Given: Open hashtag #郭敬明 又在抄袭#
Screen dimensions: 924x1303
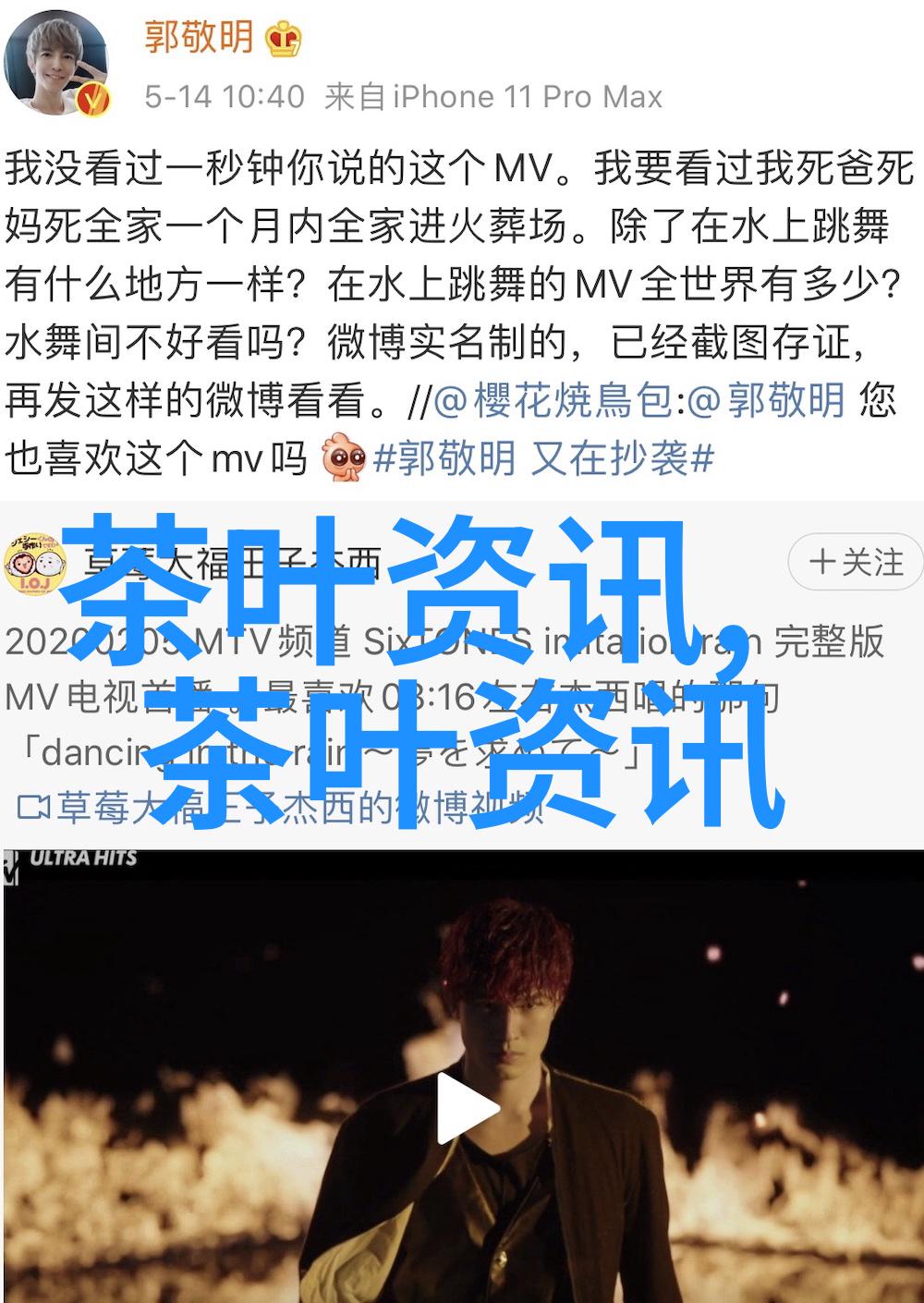Looking at the screenshot, I should (544, 458).
